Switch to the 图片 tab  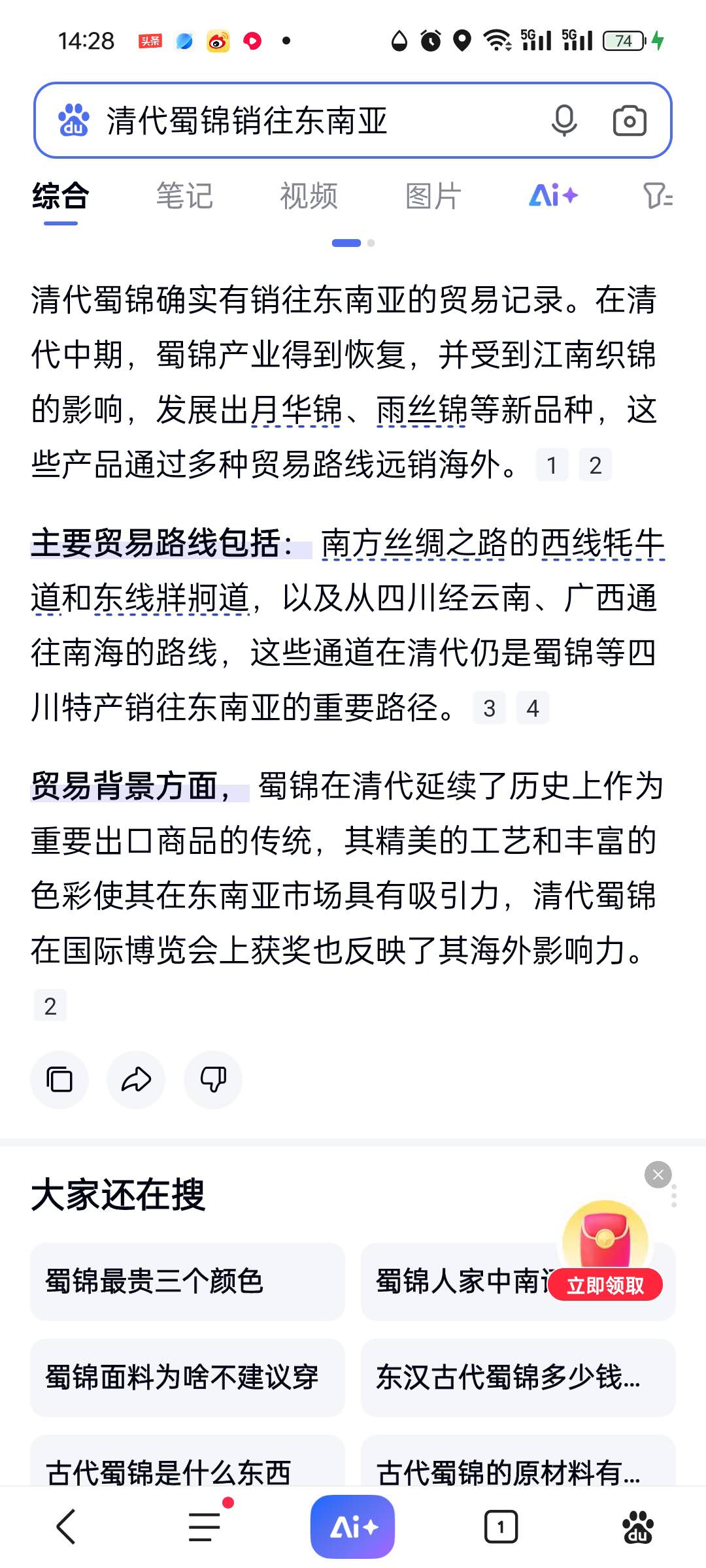click(433, 196)
